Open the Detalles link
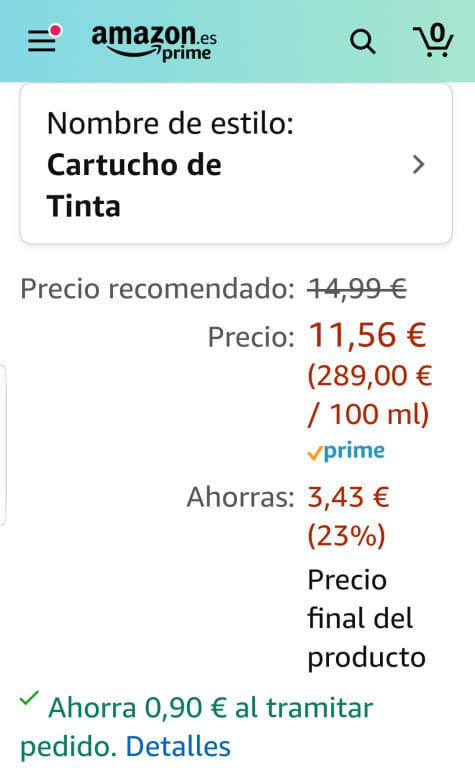 (178, 746)
